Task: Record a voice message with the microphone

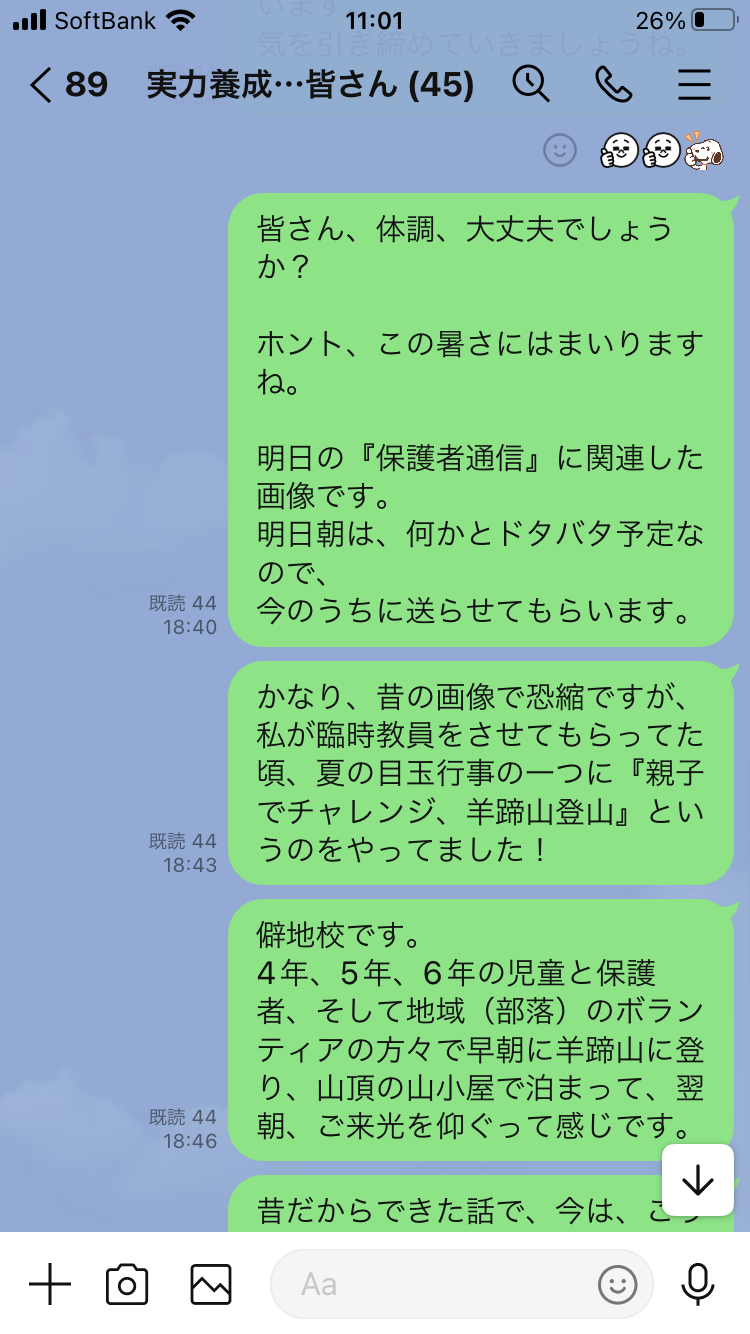Action: 697,1284
